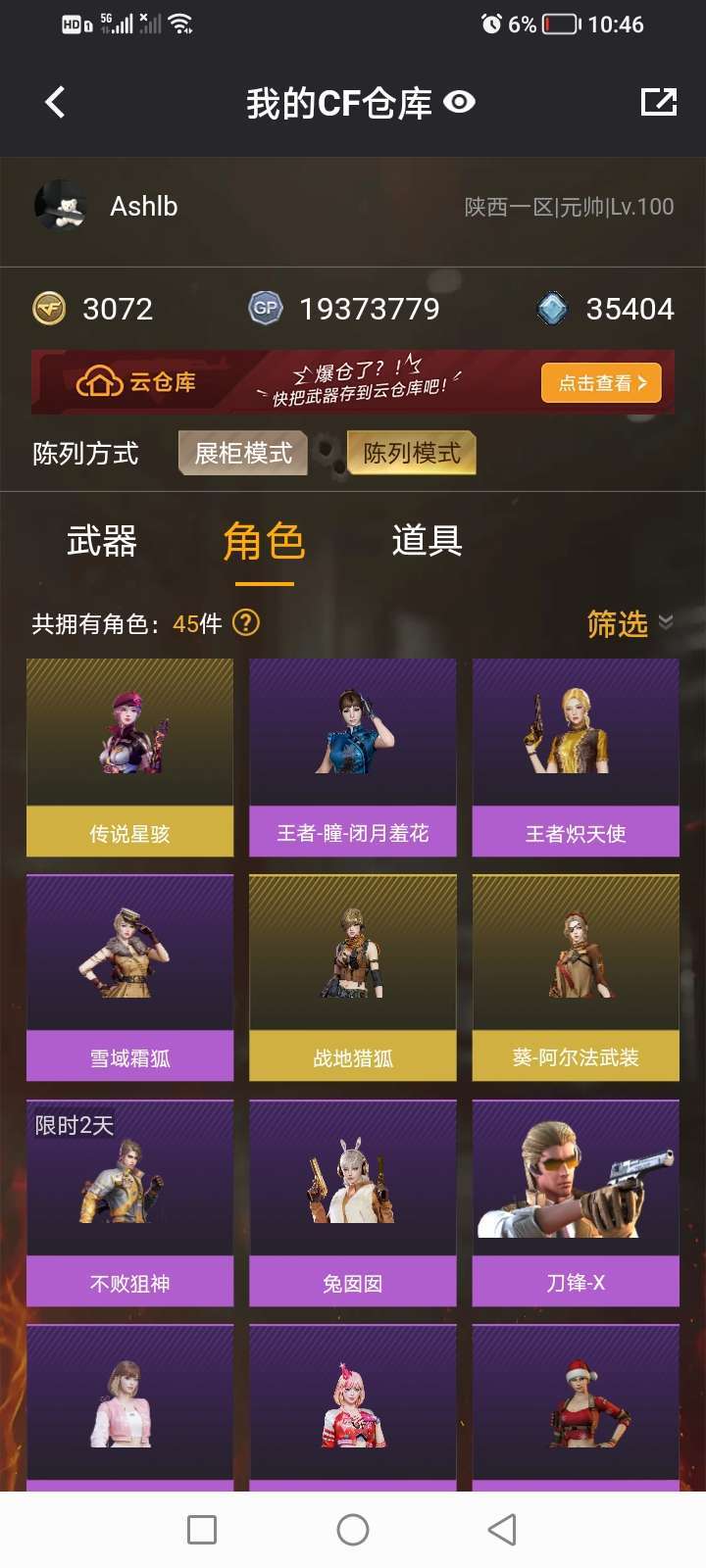Open the 葵-阿尔法武装 character card
The height and width of the screenshot is (1568, 706).
click(x=576, y=978)
